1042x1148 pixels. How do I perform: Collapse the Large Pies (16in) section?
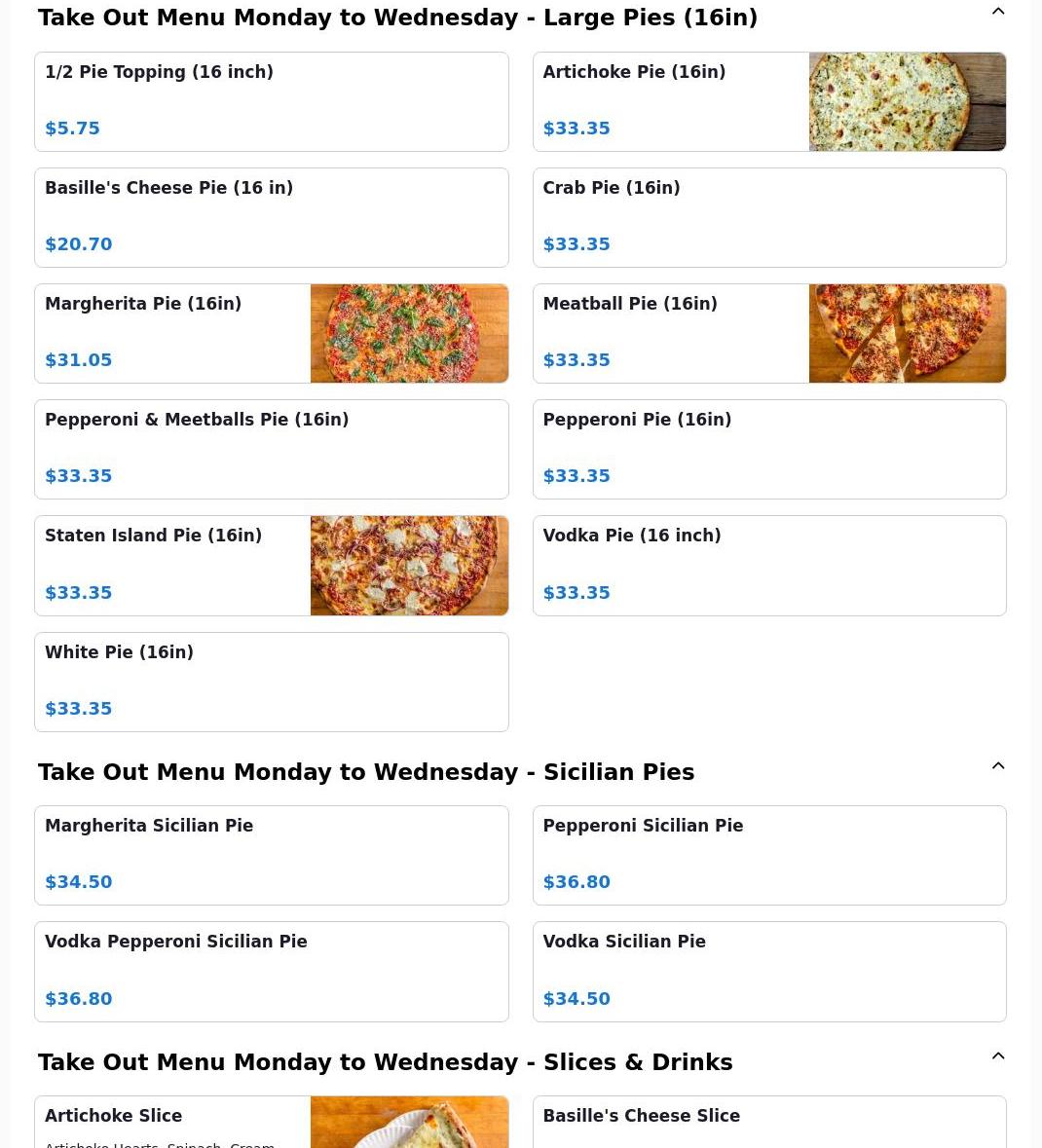997,13
